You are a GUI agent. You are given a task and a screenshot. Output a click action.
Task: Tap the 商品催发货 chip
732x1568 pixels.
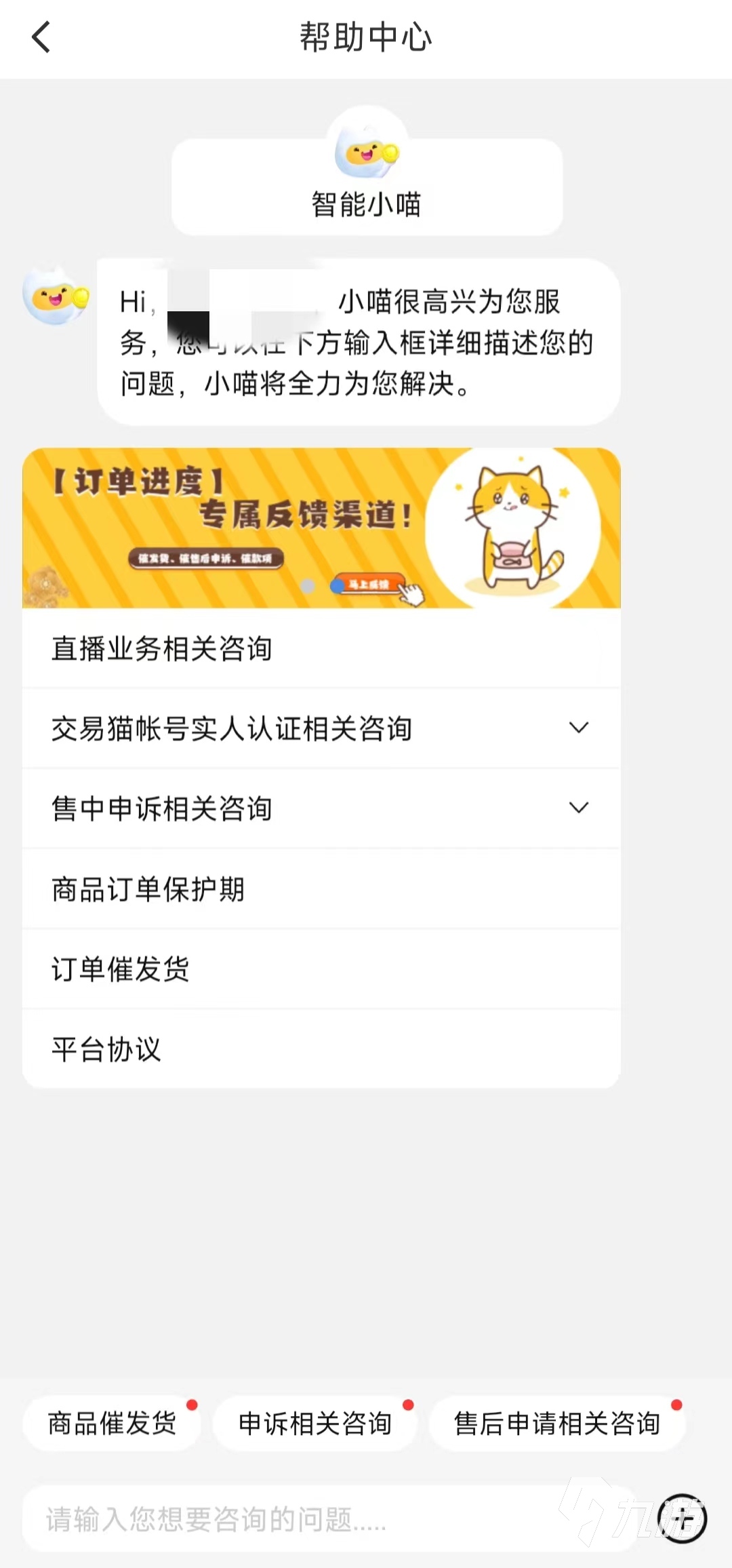pyautogui.click(x=112, y=1423)
